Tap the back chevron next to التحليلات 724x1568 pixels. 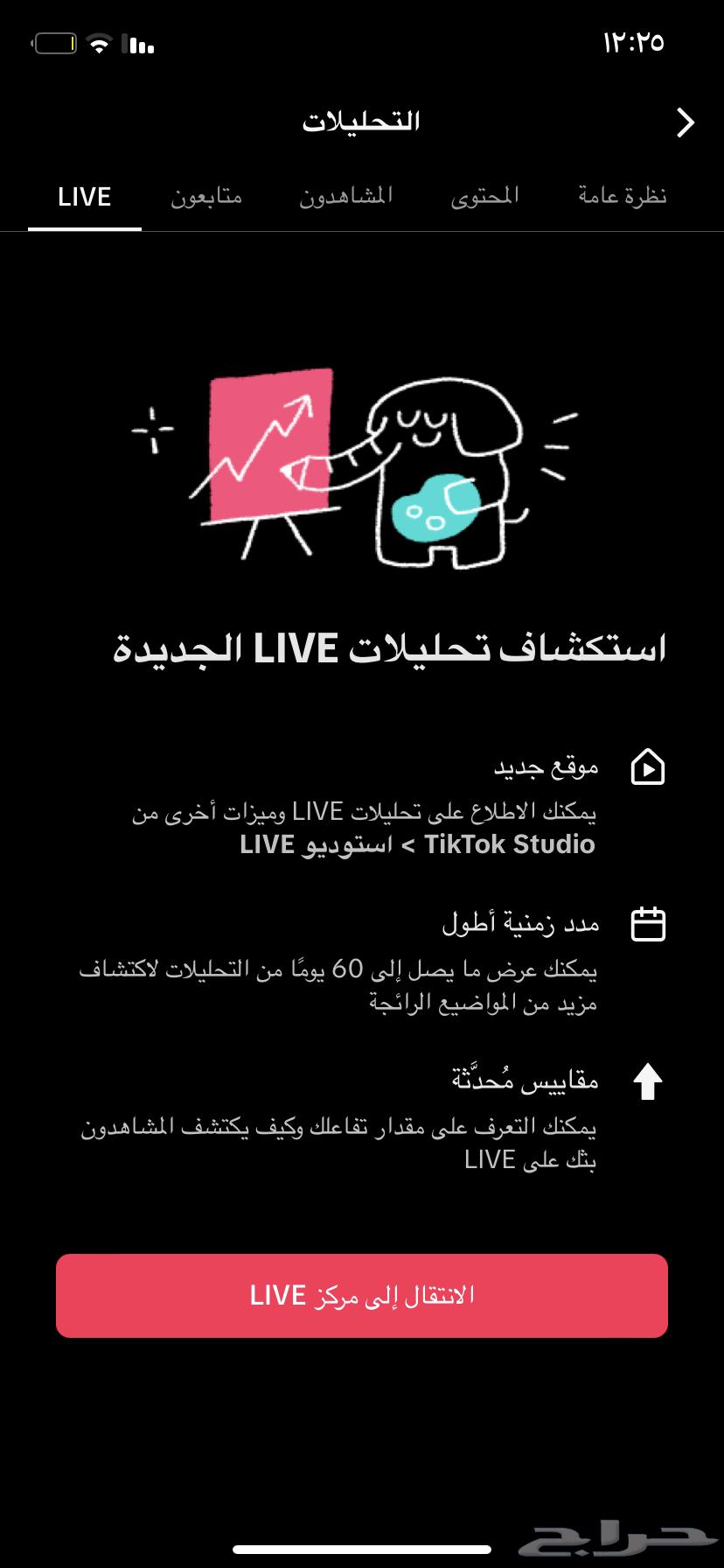[x=687, y=122]
